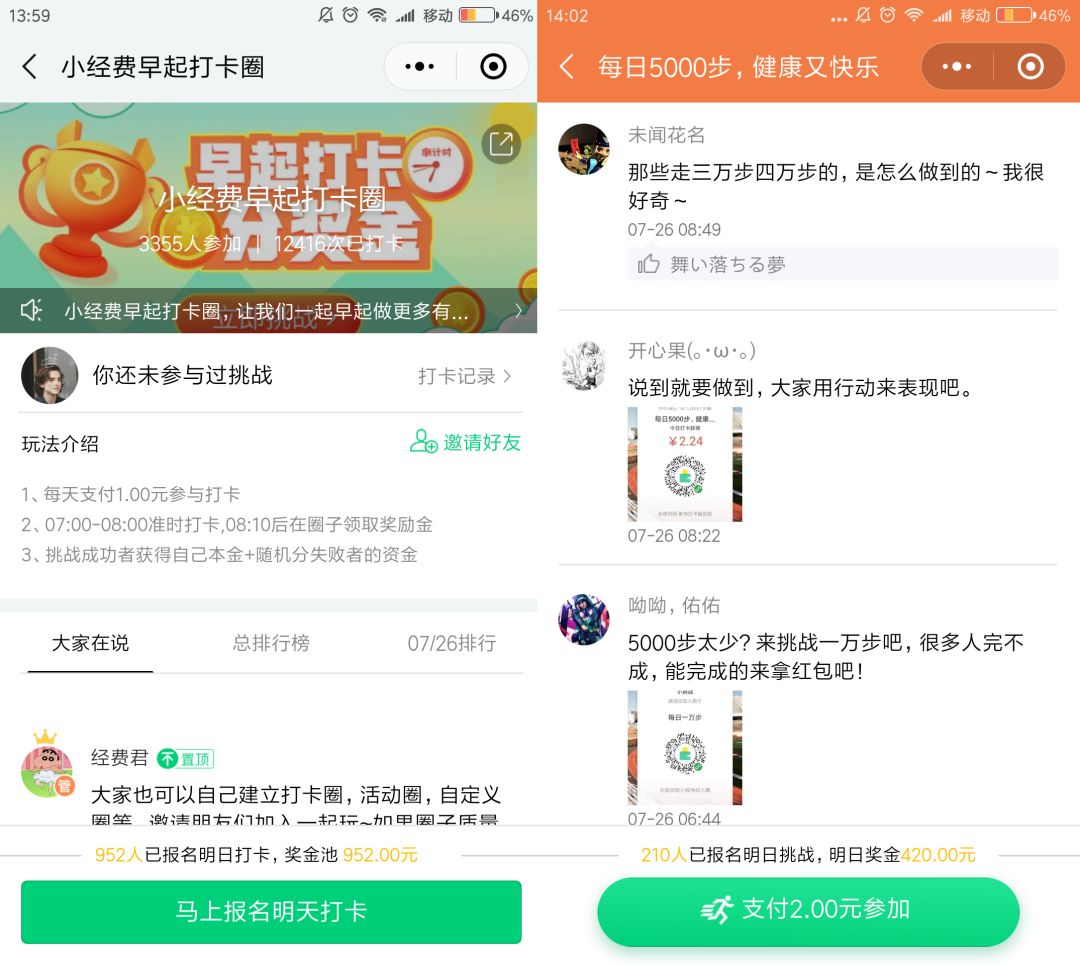The height and width of the screenshot is (965, 1080).
Task: Tap 邀请好友 to invite friends
Action: 466,442
